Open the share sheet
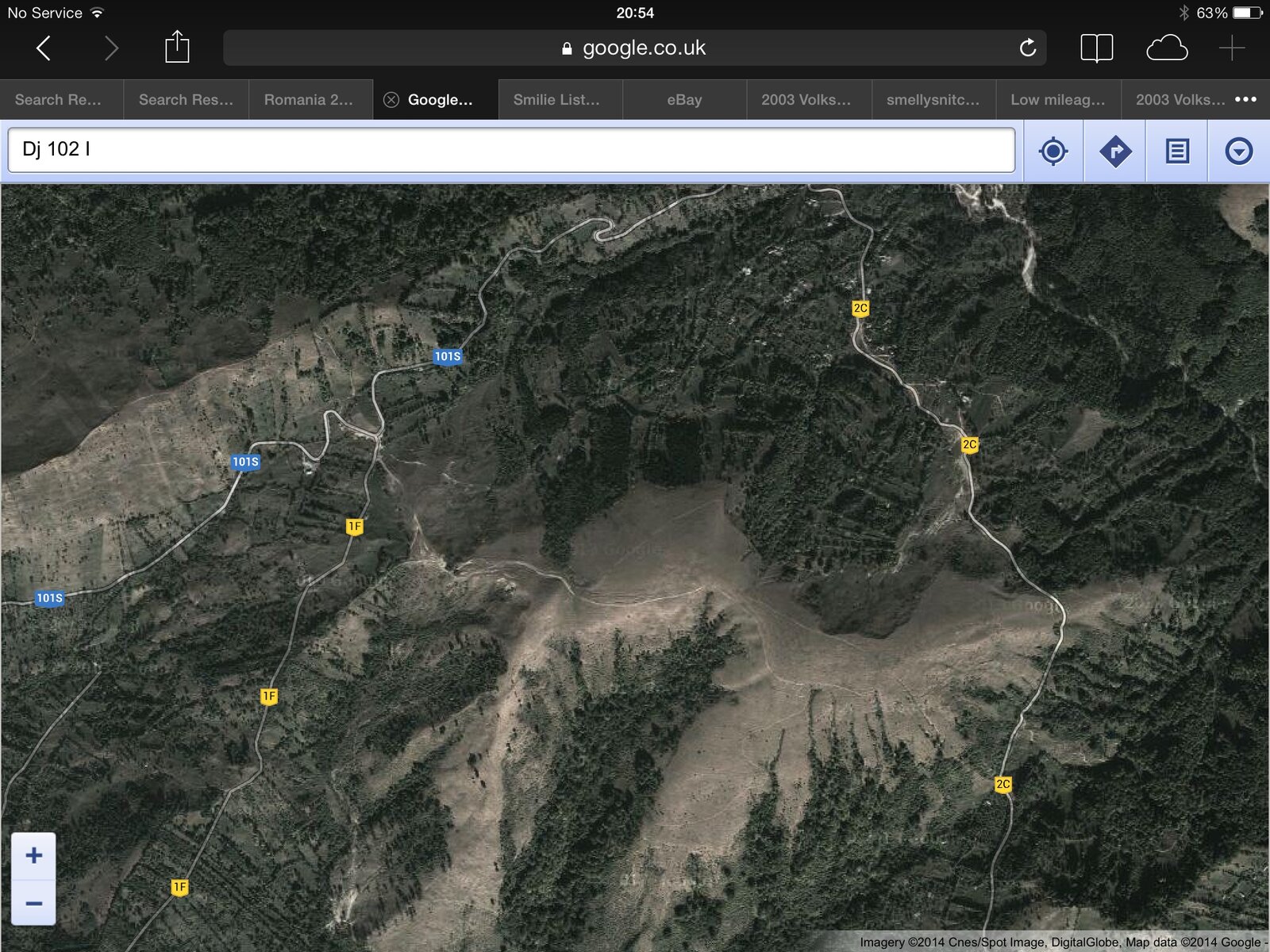Screen dimensions: 1270x952 pyautogui.click(x=177, y=48)
